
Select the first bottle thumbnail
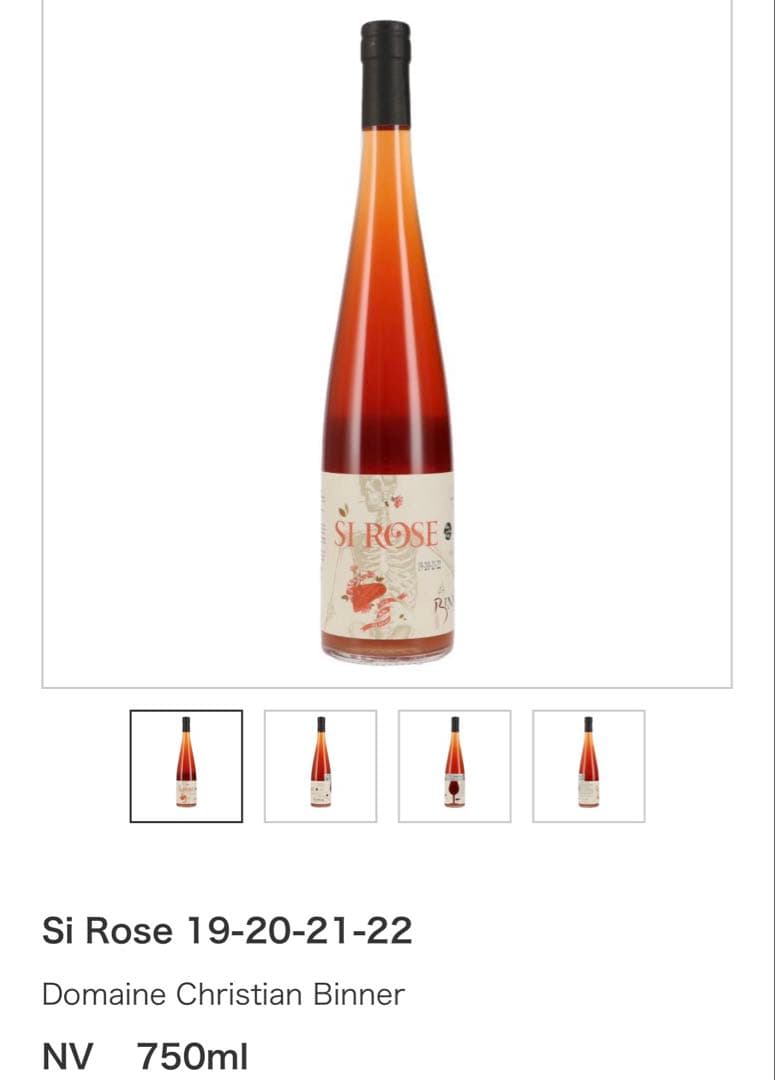[186, 766]
